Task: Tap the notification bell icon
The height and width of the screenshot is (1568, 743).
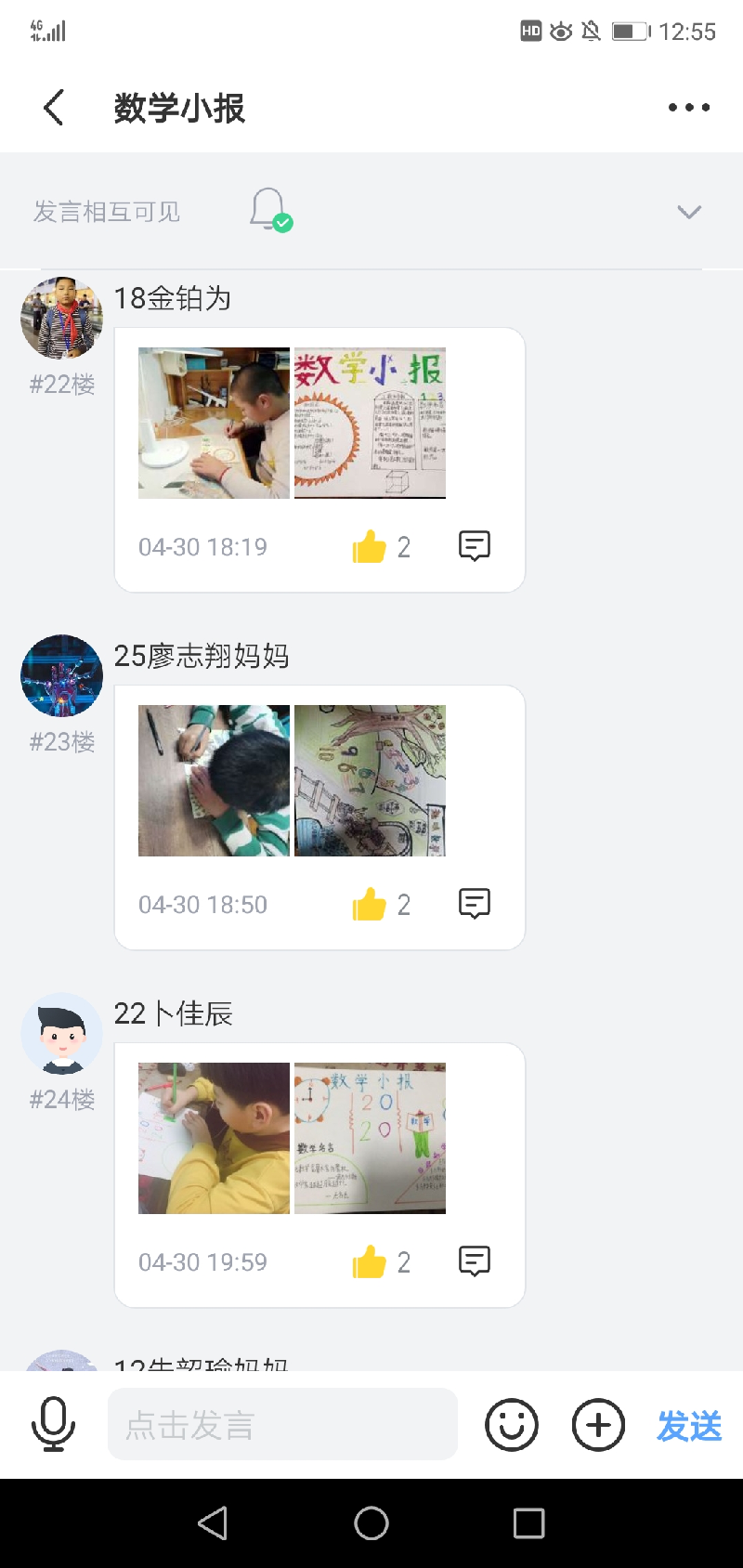Action: (269, 210)
